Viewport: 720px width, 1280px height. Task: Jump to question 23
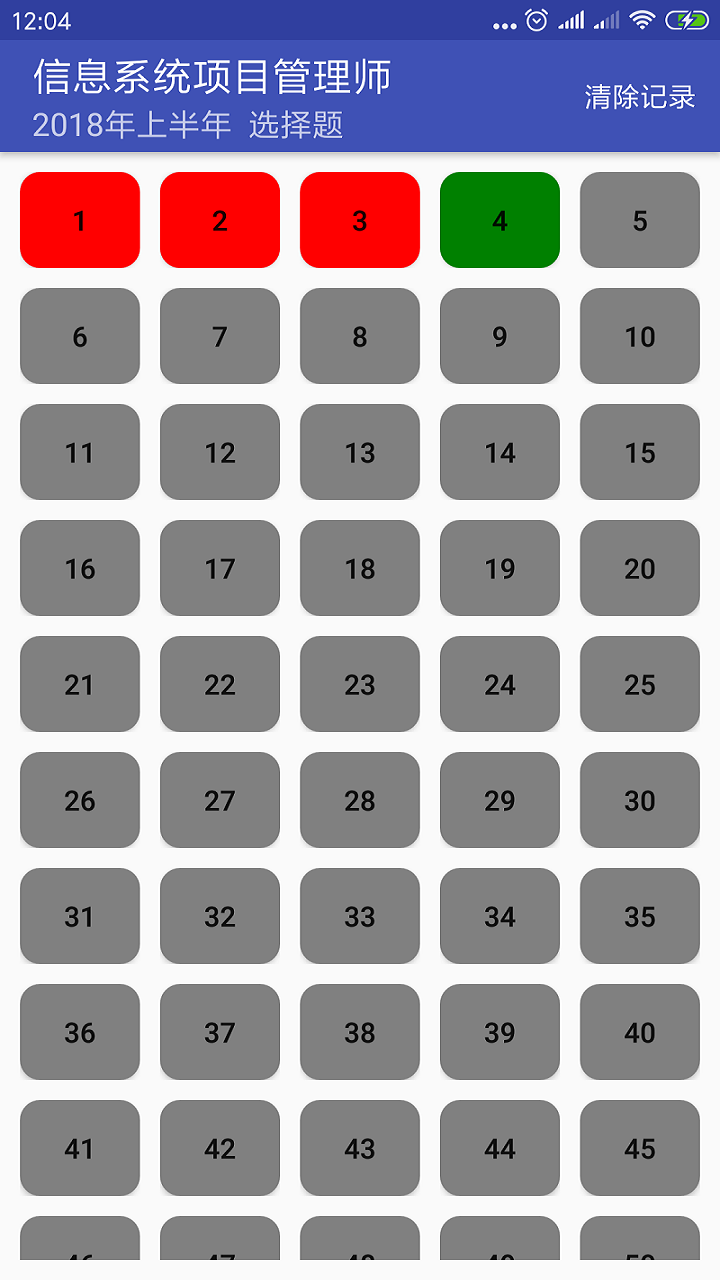coord(360,684)
